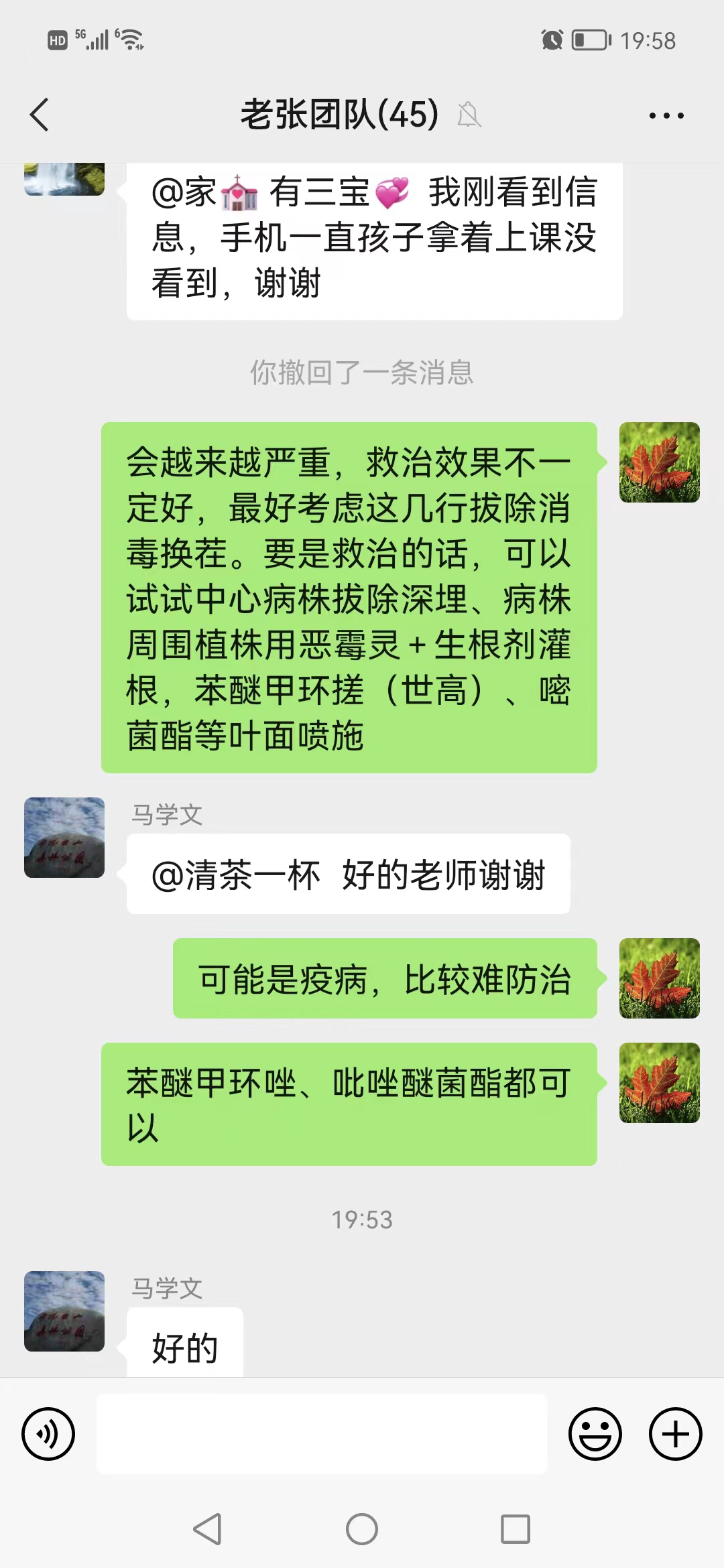Switch to voice message input
Screen dimensions: 724x1568
[48, 1434]
